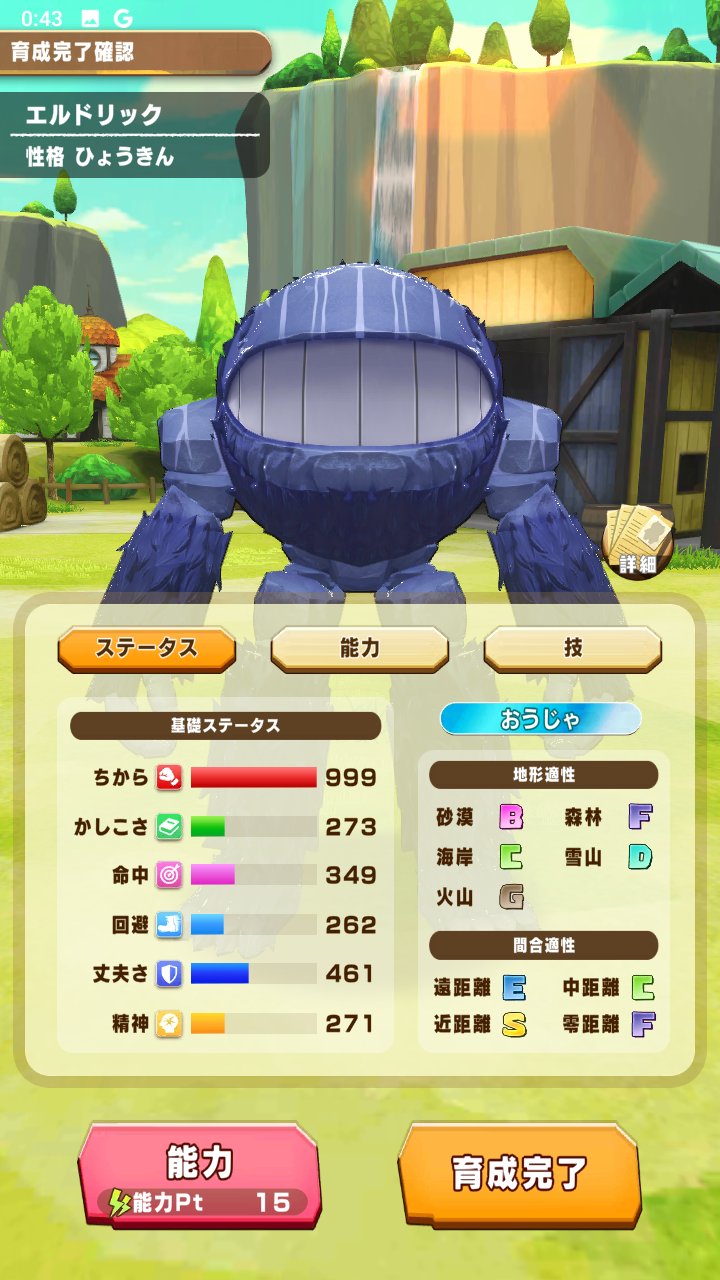This screenshot has height=1280, width=720.
Task: Confirm with the 育成完了 button
Action: (519, 1173)
